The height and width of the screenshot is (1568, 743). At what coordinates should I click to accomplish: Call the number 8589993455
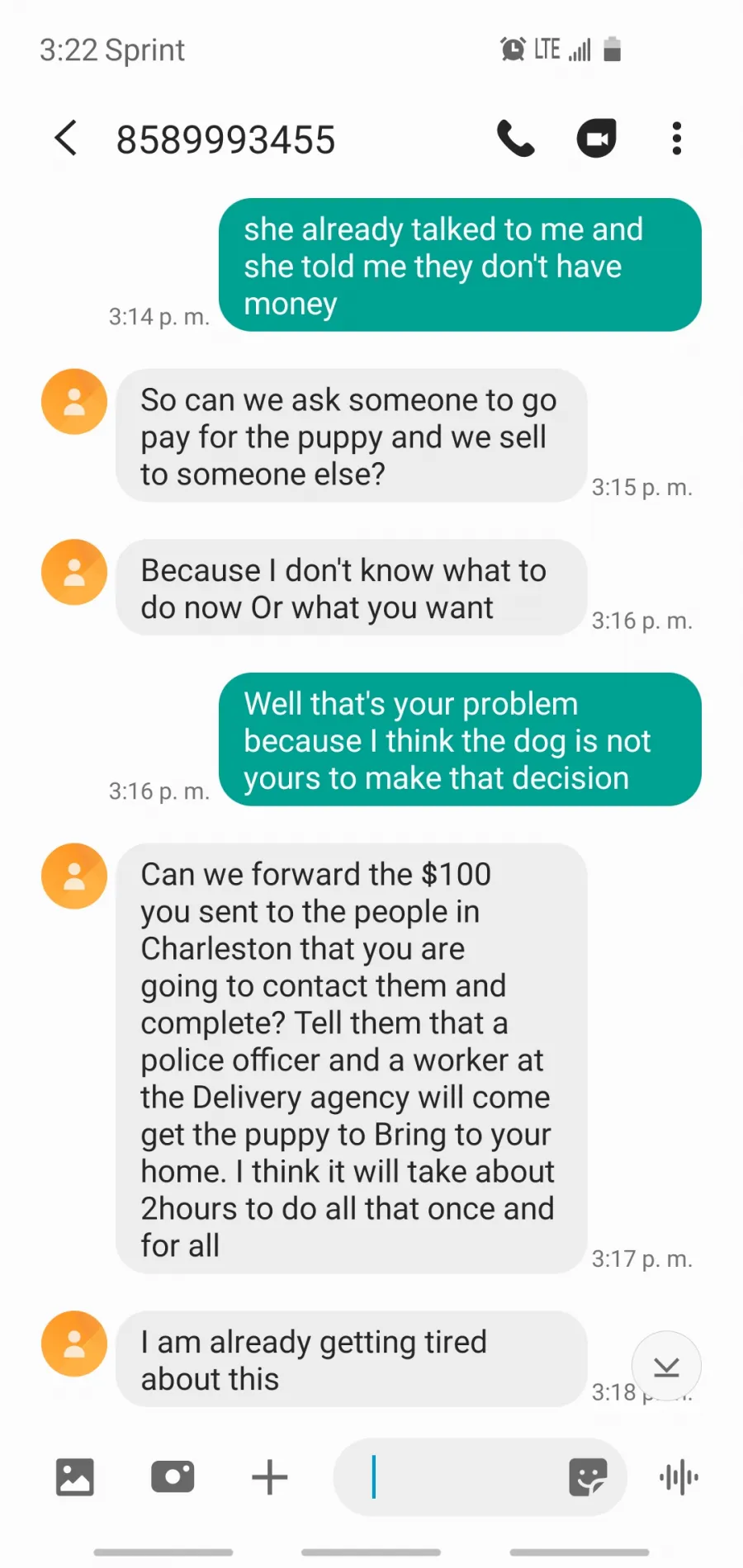tap(516, 138)
